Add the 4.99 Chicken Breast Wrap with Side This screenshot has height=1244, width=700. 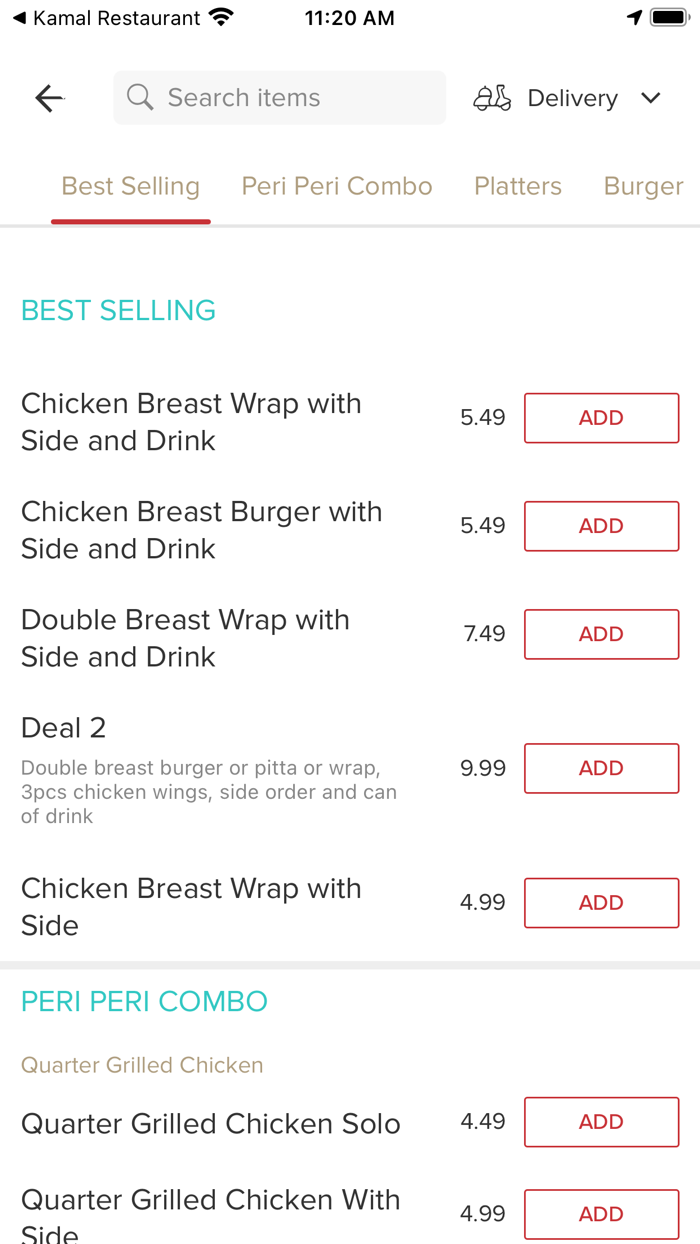pos(601,903)
